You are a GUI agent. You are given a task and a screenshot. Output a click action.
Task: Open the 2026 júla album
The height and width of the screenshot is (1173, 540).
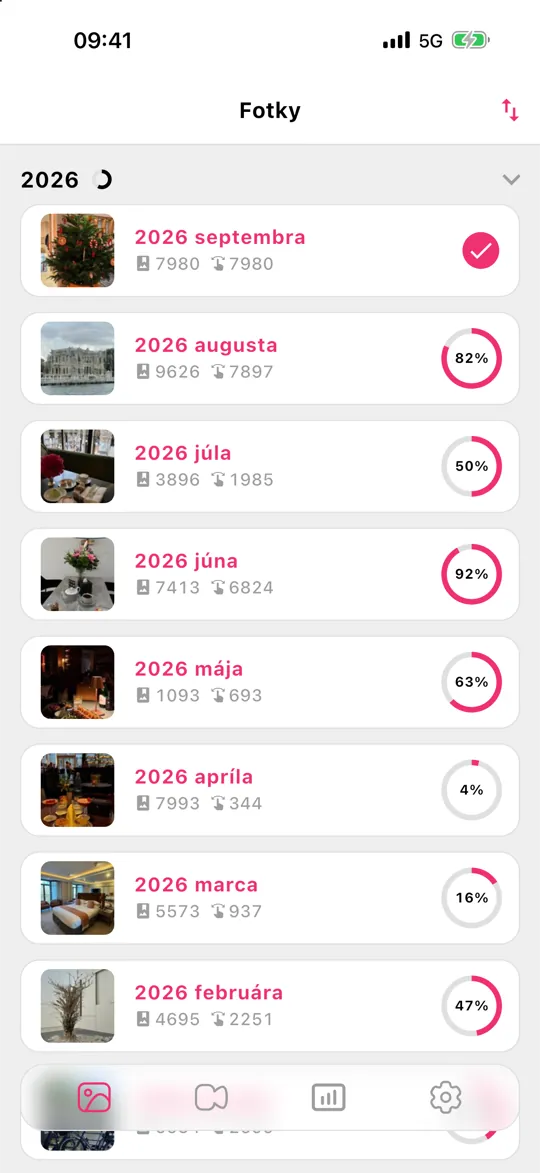pos(270,466)
